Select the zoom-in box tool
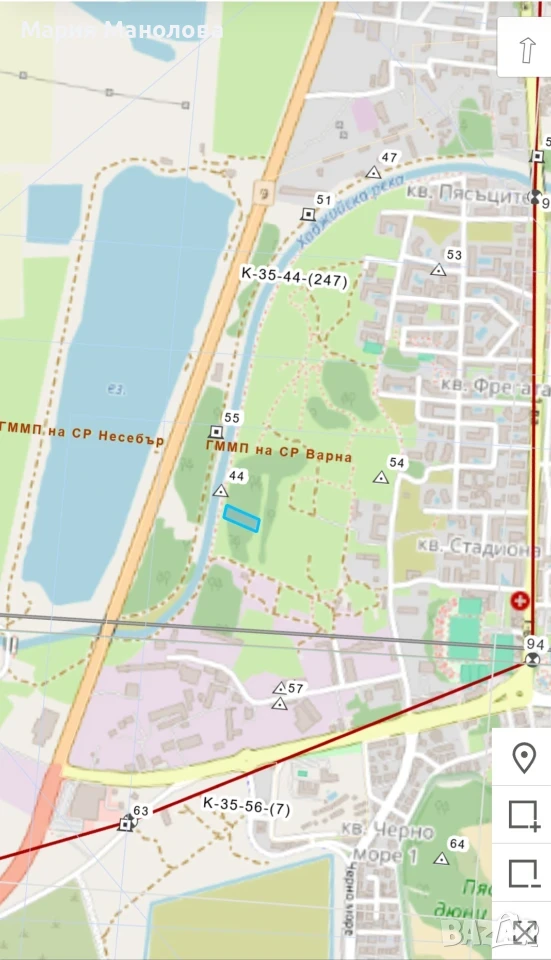The image size is (551, 960). (x=523, y=815)
